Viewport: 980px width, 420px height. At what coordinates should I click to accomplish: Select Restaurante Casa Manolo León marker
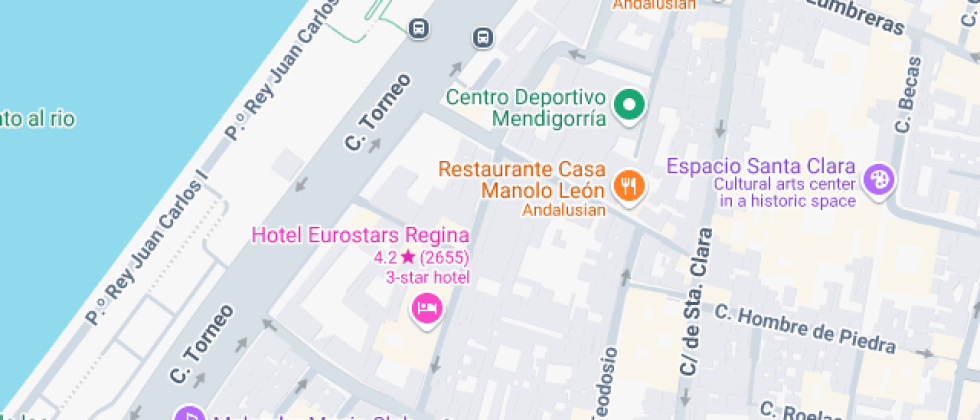[x=628, y=184]
